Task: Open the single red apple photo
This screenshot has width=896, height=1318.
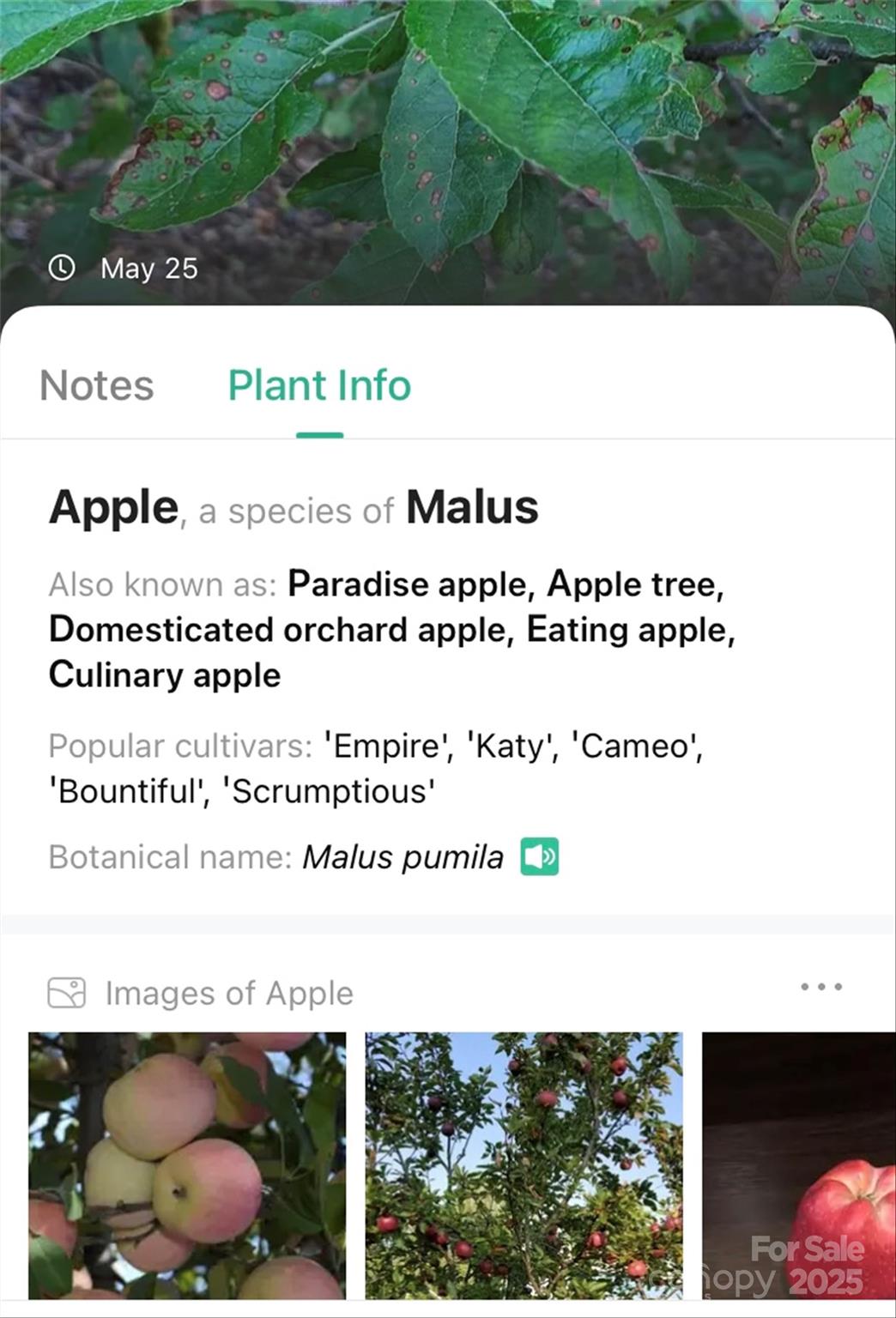Action: [798, 1165]
